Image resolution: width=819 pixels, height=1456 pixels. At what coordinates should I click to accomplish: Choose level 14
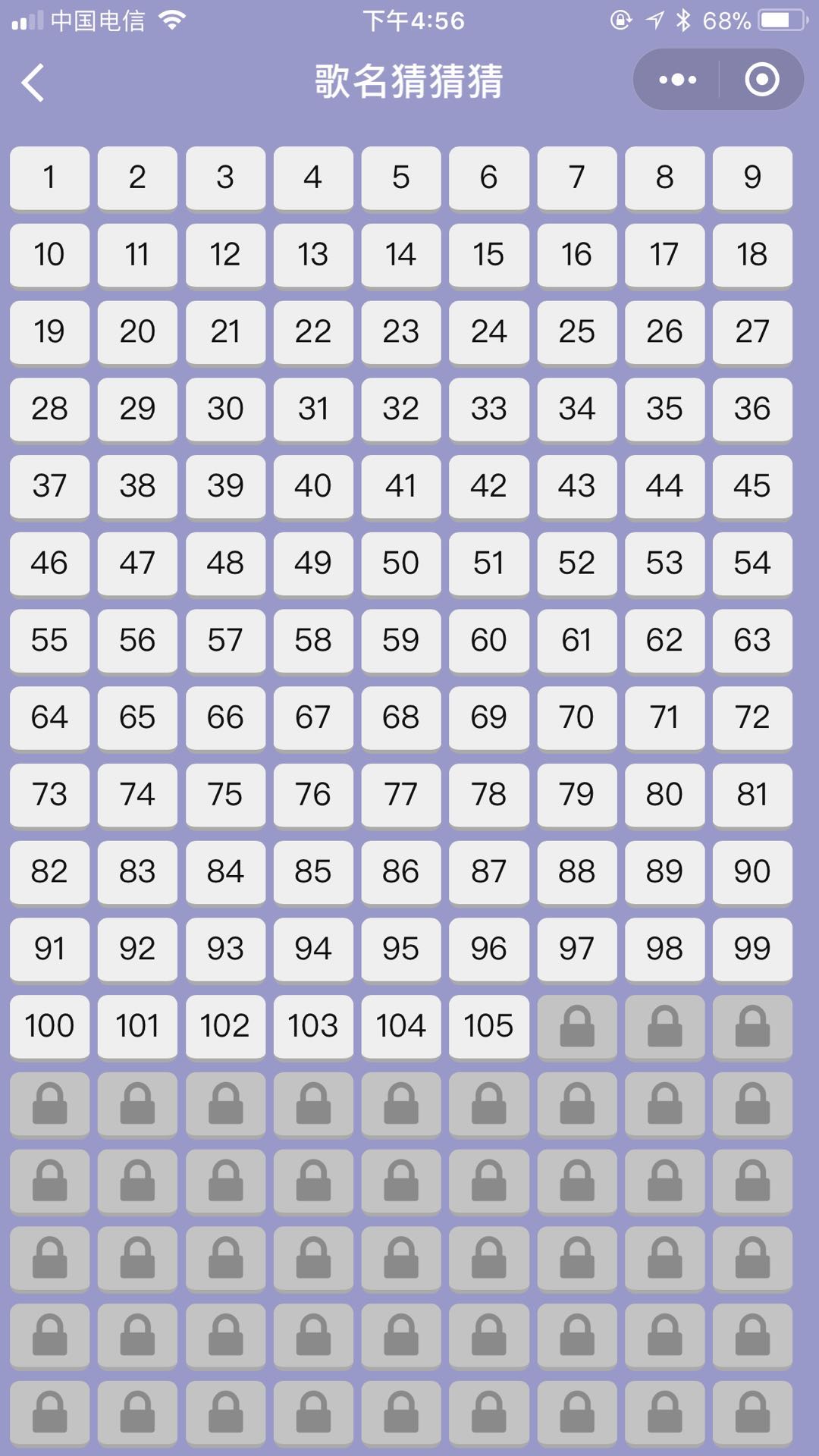pos(400,255)
